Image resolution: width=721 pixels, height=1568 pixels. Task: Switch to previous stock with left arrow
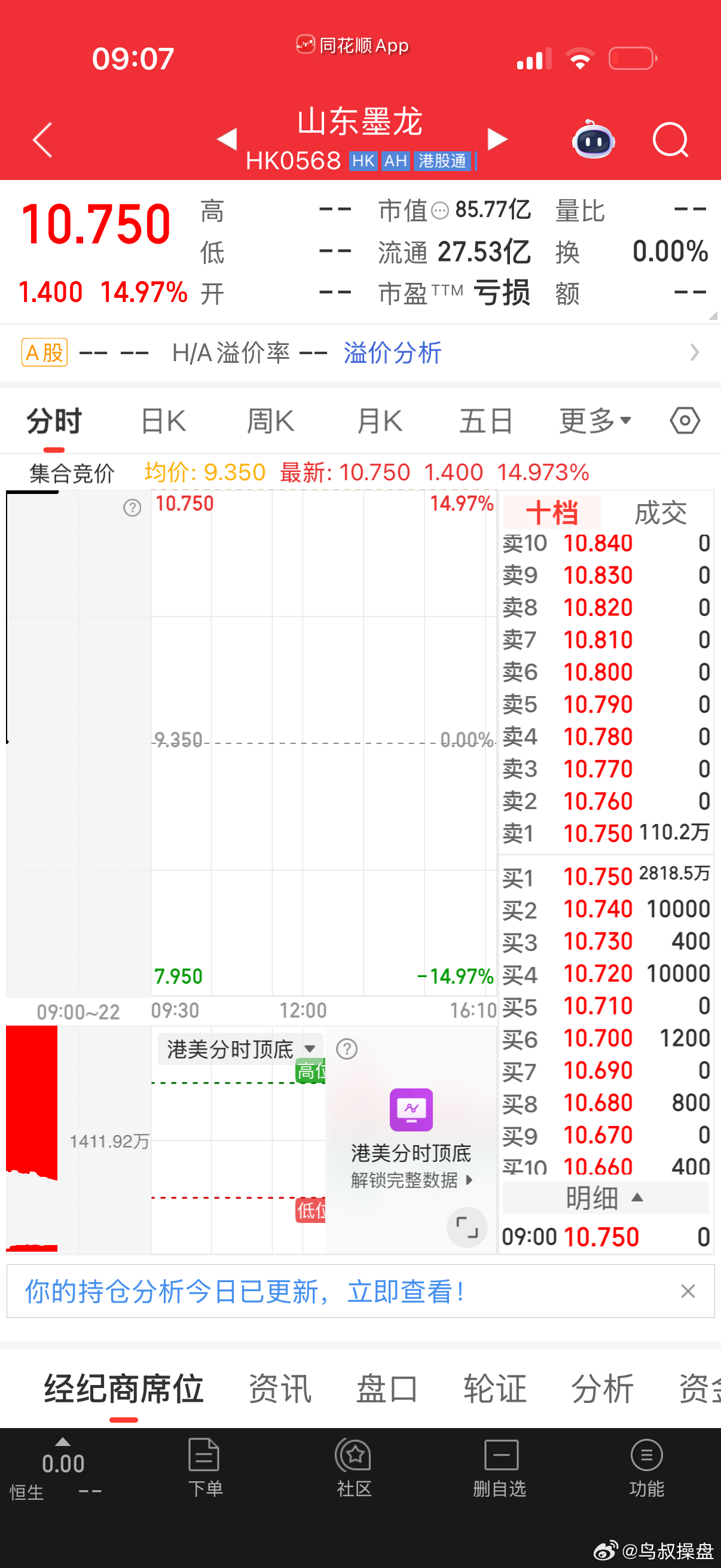[x=227, y=139]
